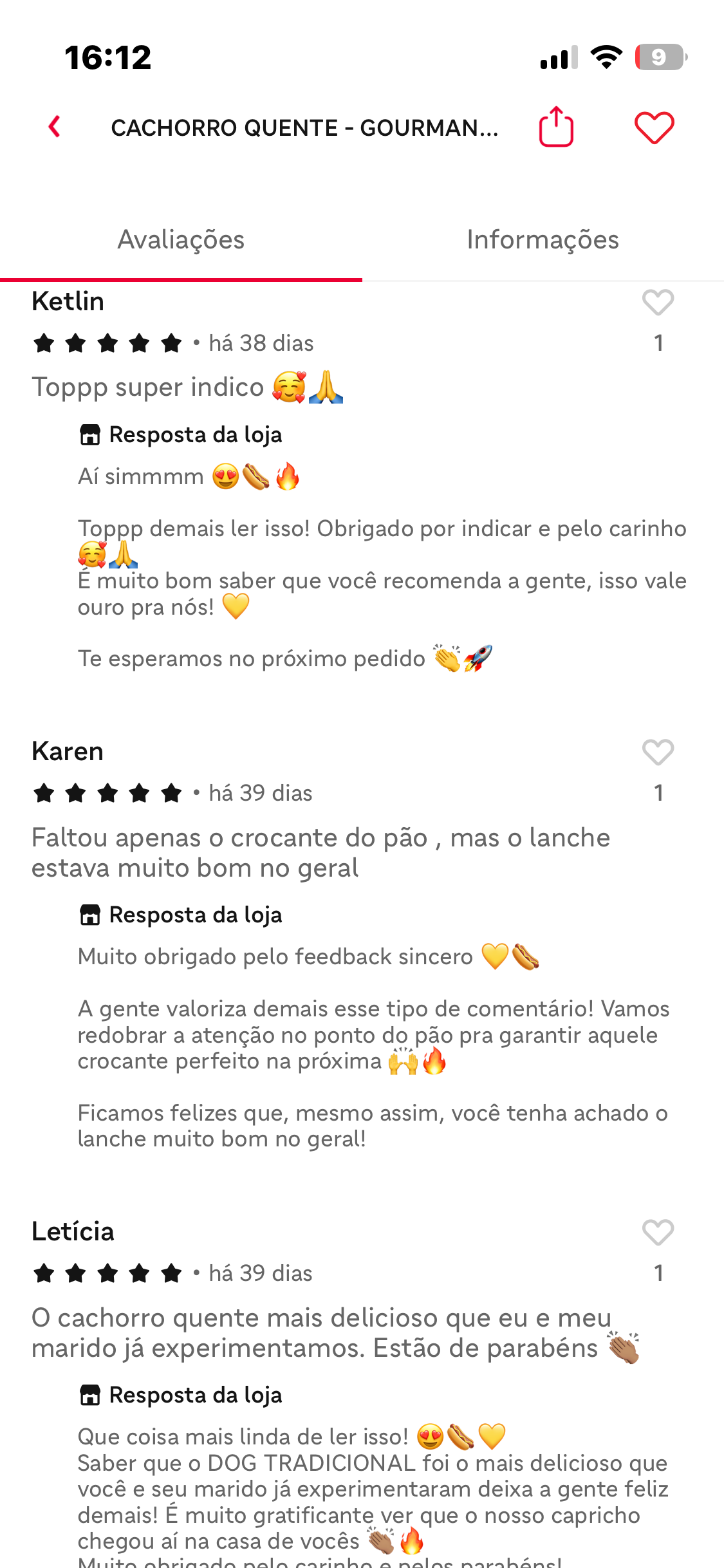Switch to the Informações tab
The height and width of the screenshot is (1568, 724).
pos(543,240)
